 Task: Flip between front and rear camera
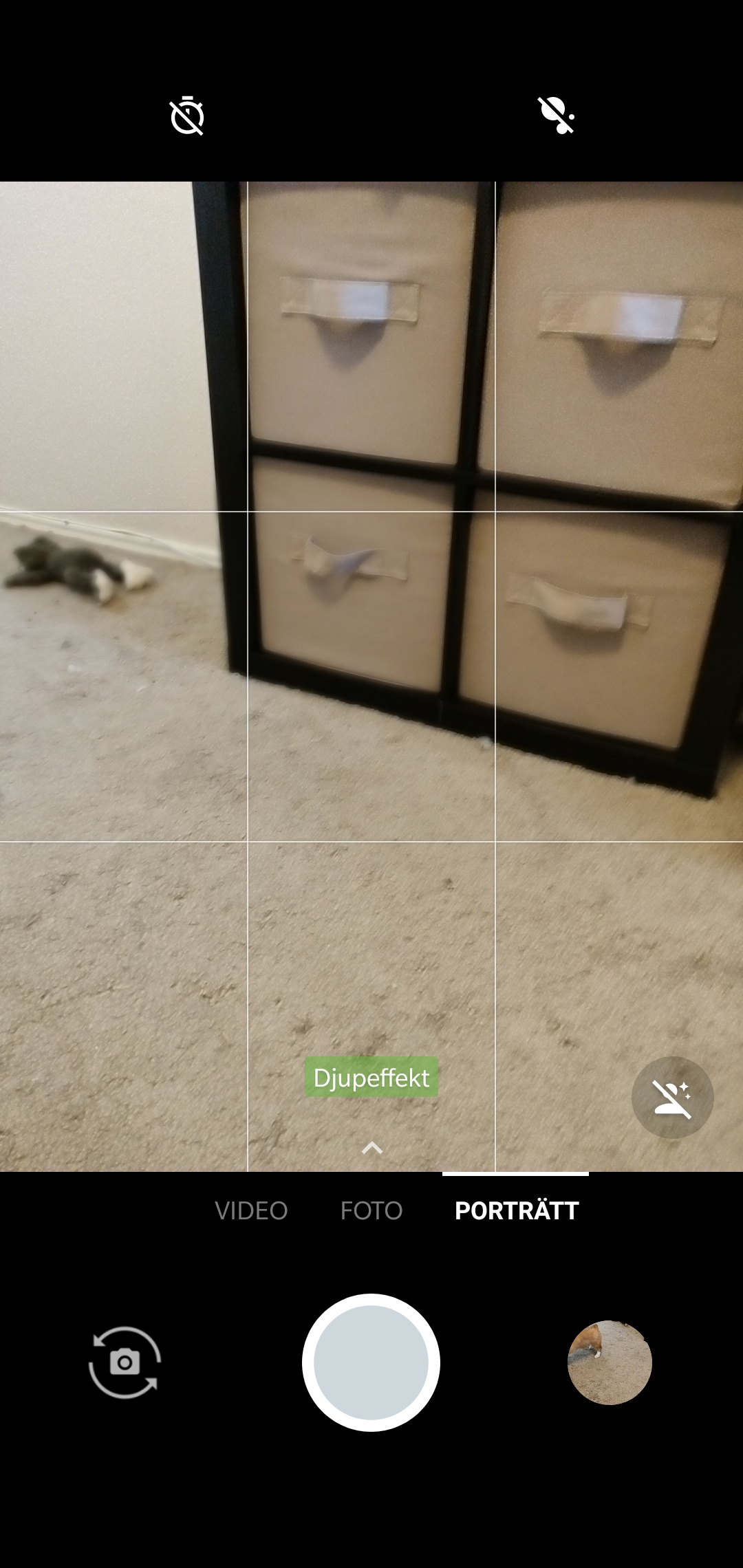click(x=125, y=1362)
